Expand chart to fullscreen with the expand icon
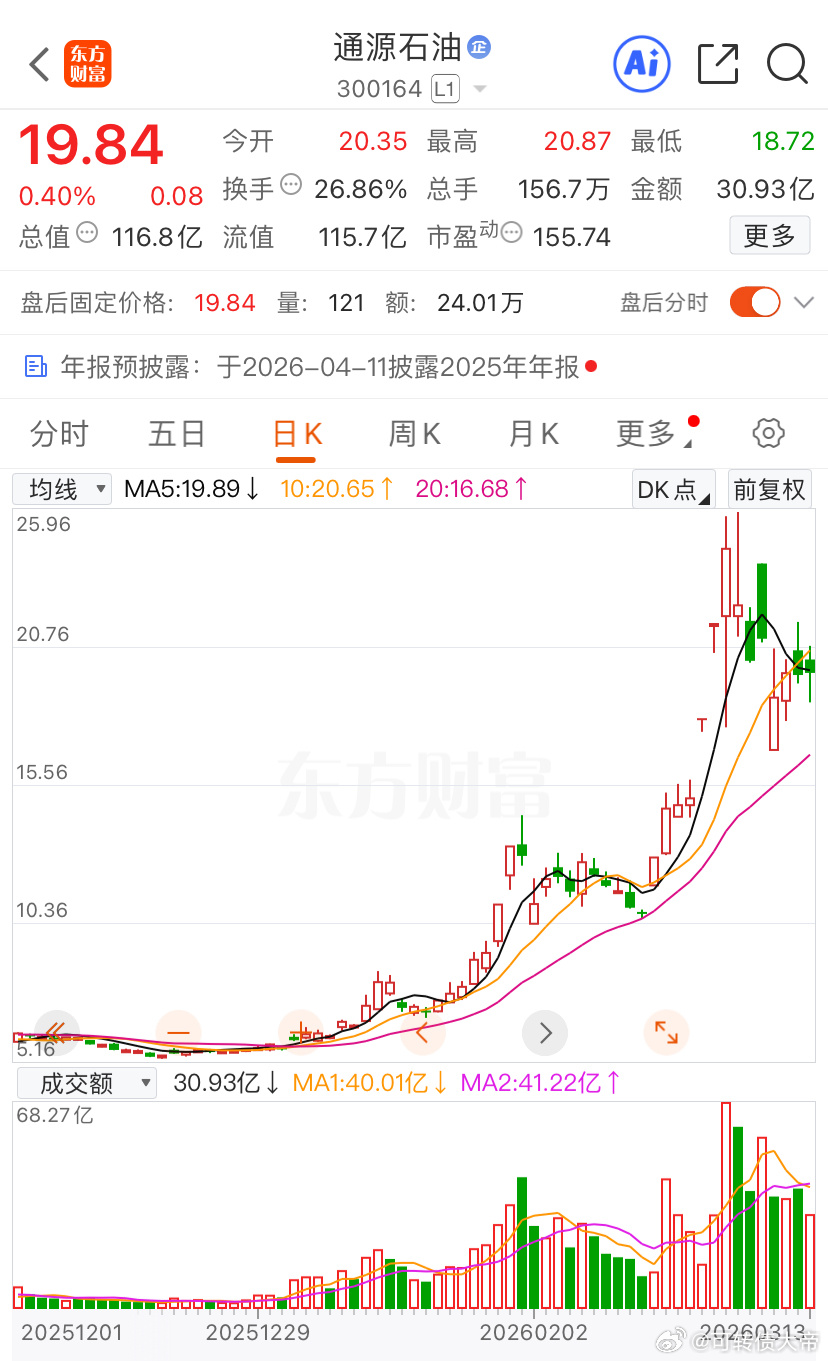The image size is (828, 1361). point(666,1032)
